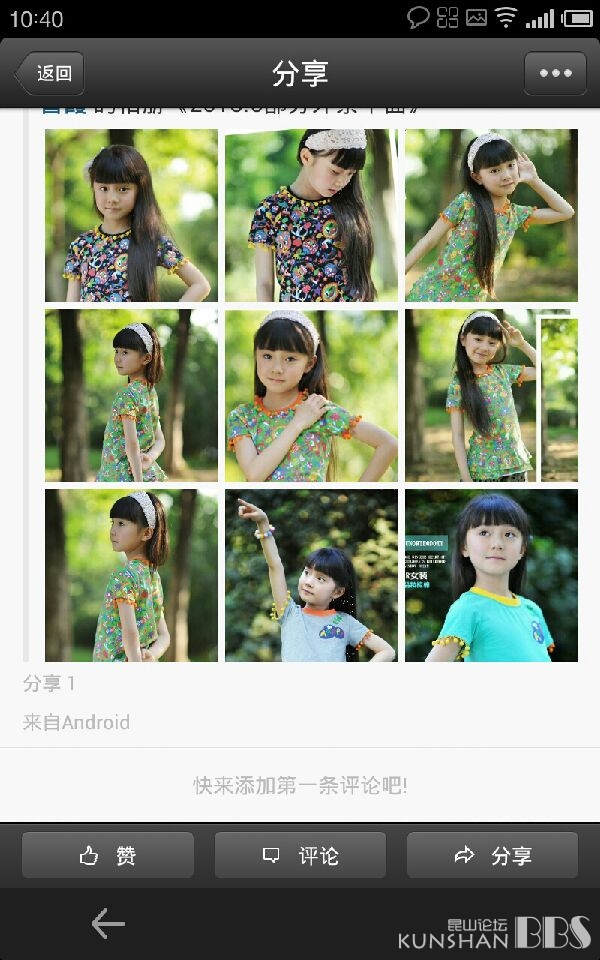The image size is (600, 960).
Task: Open the three-dot overflow menu
Action: (555, 73)
